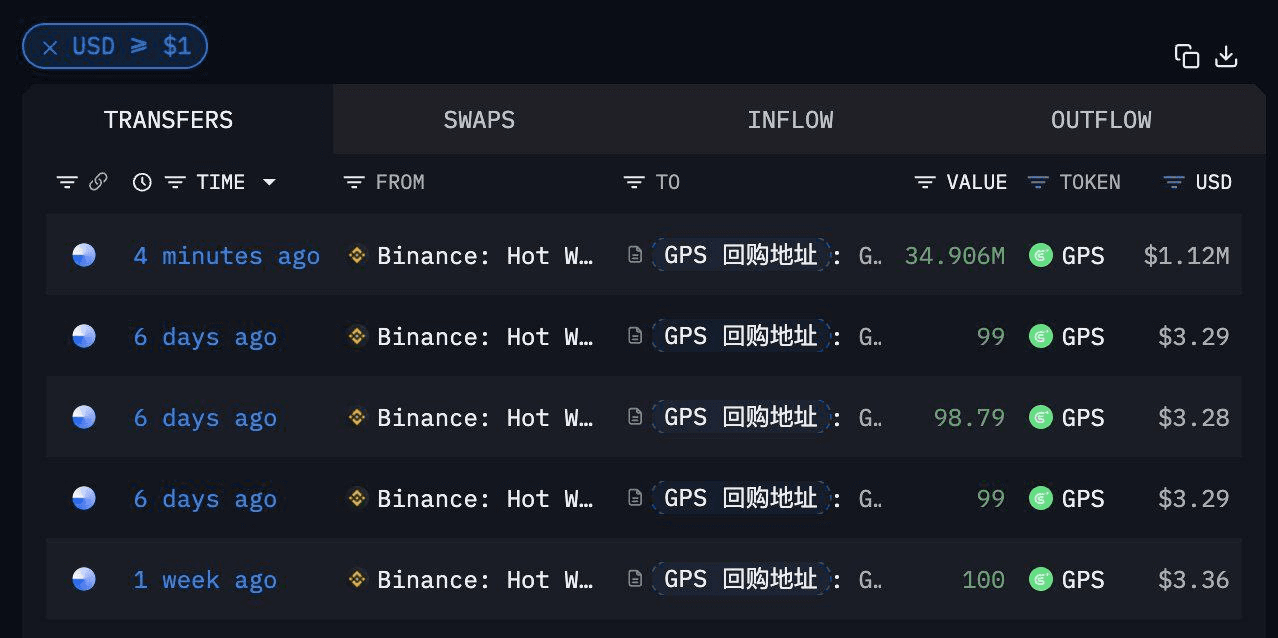Open GPS 回购地址 recipient in the $3.36 row
Image resolution: width=1278 pixels, height=638 pixels.
(x=740, y=580)
